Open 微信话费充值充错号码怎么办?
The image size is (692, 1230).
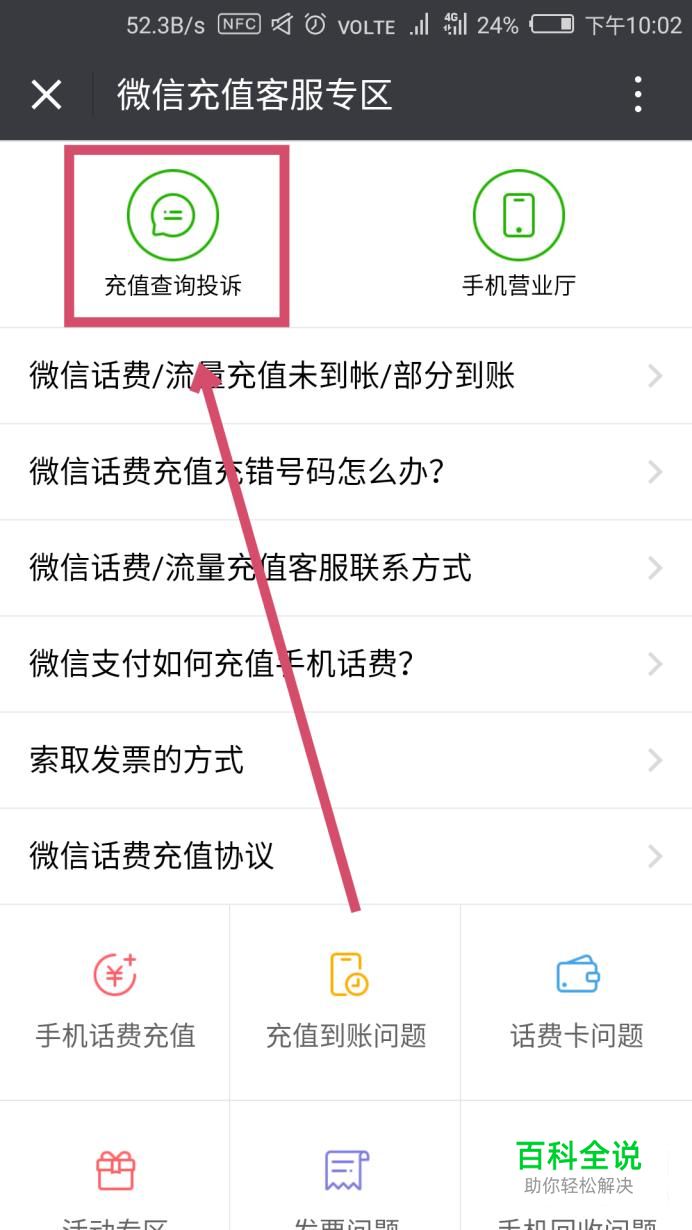(345, 472)
